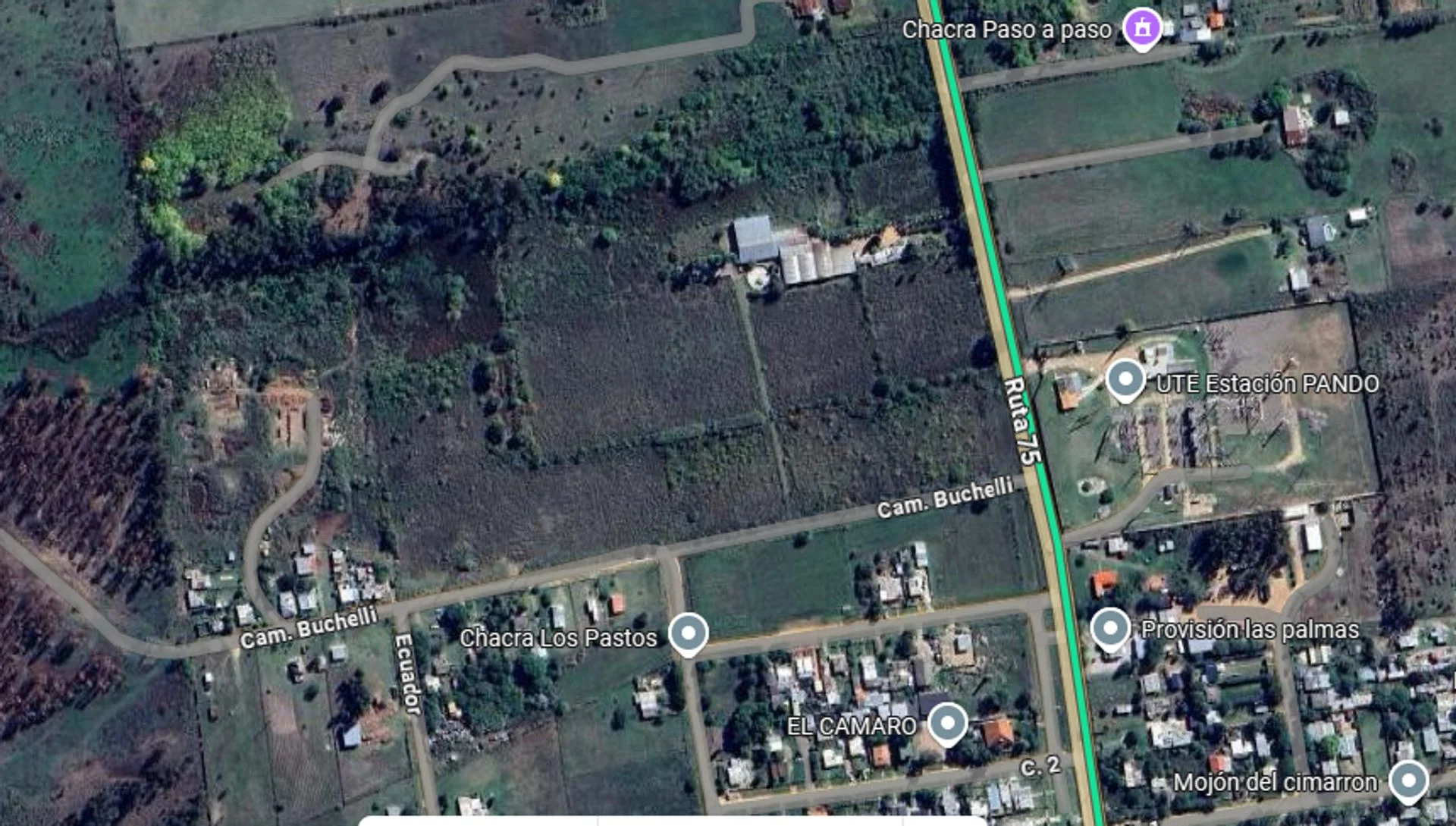Viewport: 1456px width, 826px height.
Task: Select the UTE Estación PANDO pin
Action: pyautogui.click(x=1125, y=378)
